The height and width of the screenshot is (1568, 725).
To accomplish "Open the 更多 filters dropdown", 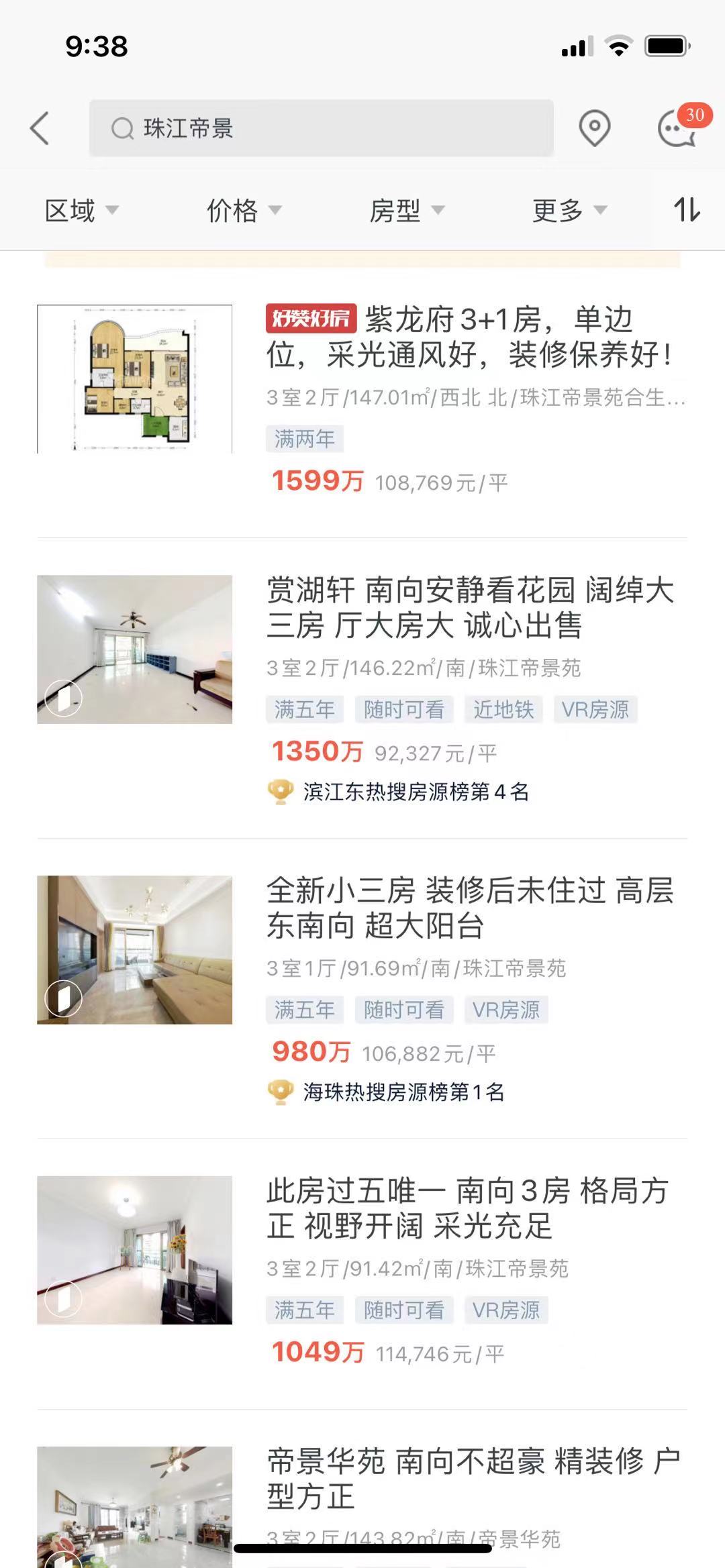I will click(x=569, y=211).
